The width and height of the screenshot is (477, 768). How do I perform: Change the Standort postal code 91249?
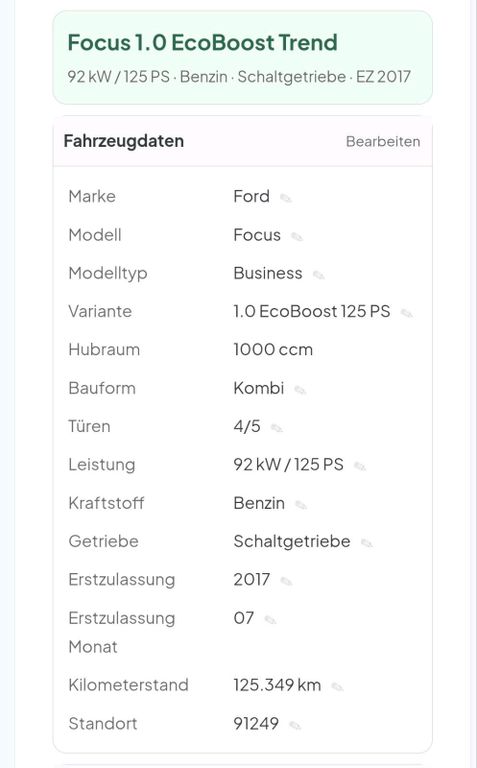(295, 725)
